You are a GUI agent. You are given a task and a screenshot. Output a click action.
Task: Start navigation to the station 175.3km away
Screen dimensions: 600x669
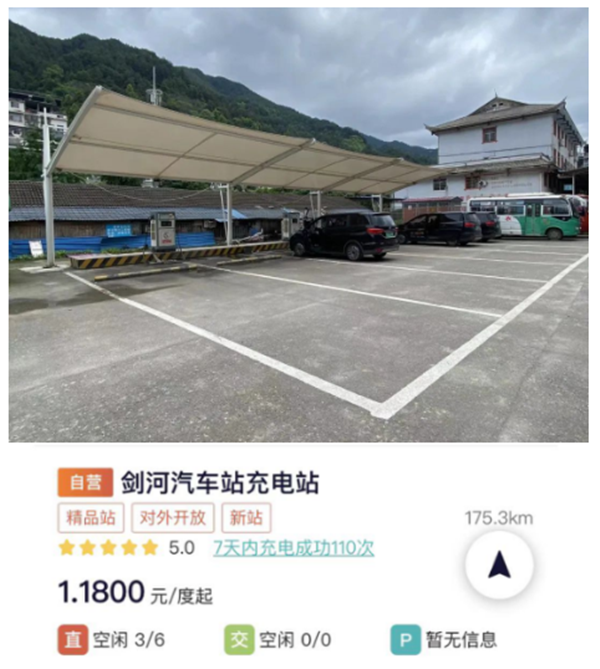point(499,566)
